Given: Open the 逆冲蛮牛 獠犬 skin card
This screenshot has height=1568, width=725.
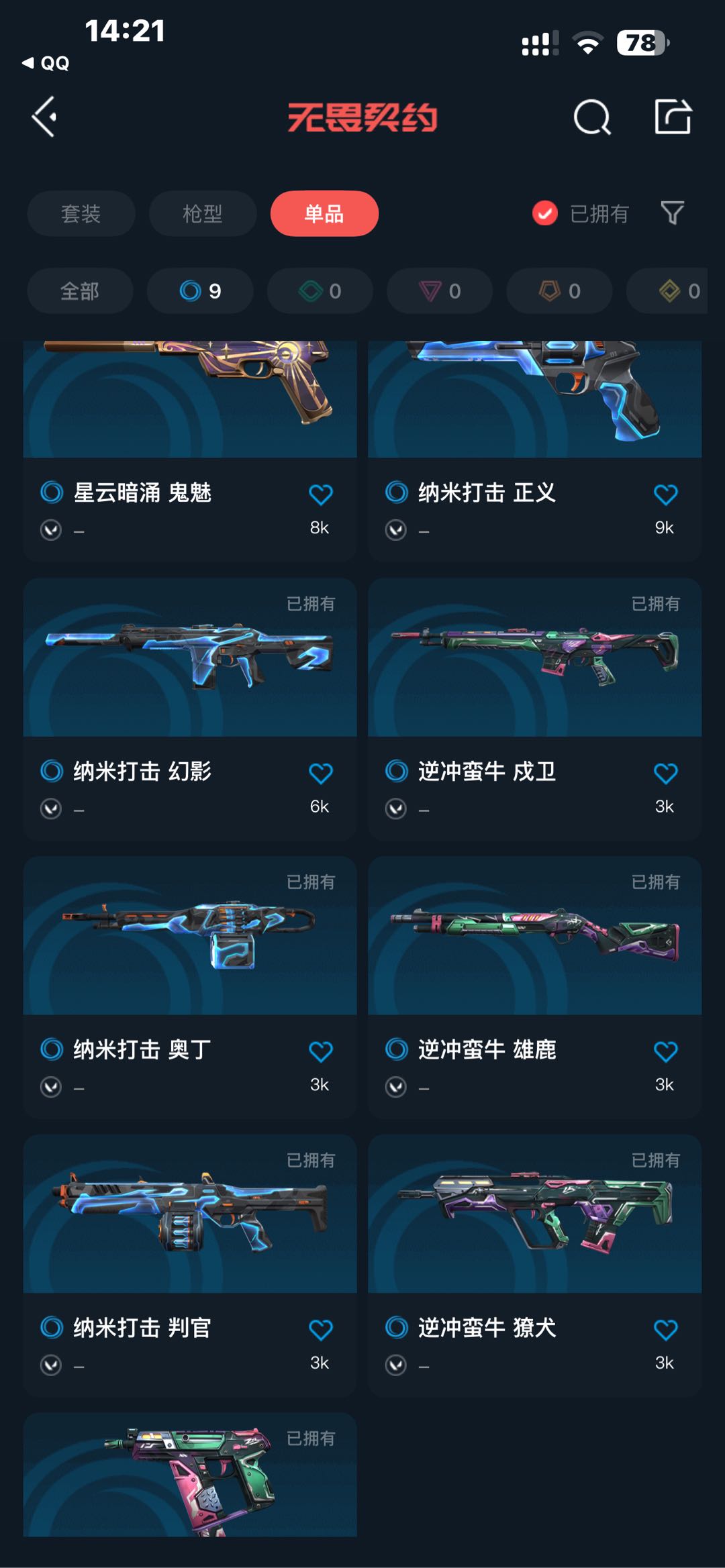Looking at the screenshot, I should [x=535, y=1265].
